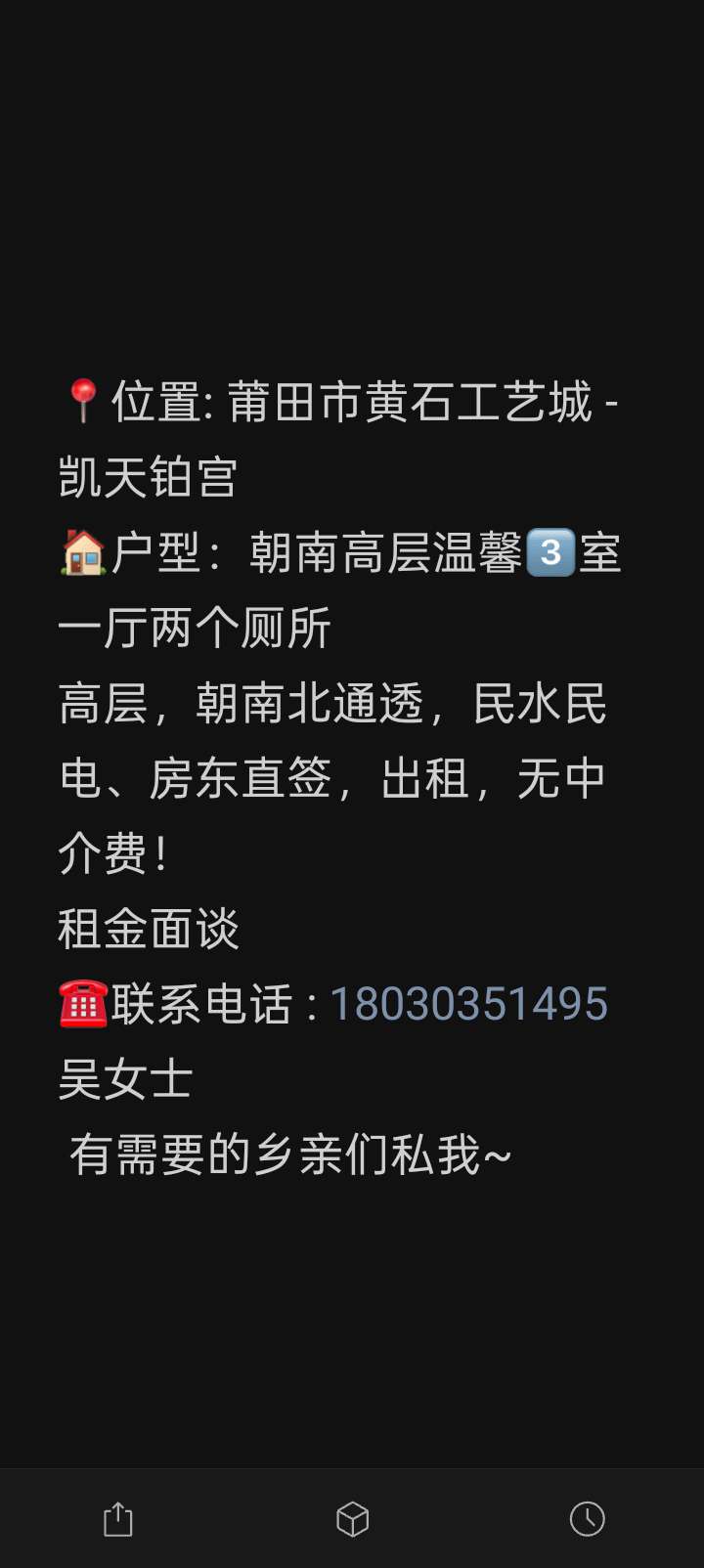
Task: Open the cube icon in the bottom bar
Action: (352, 1519)
